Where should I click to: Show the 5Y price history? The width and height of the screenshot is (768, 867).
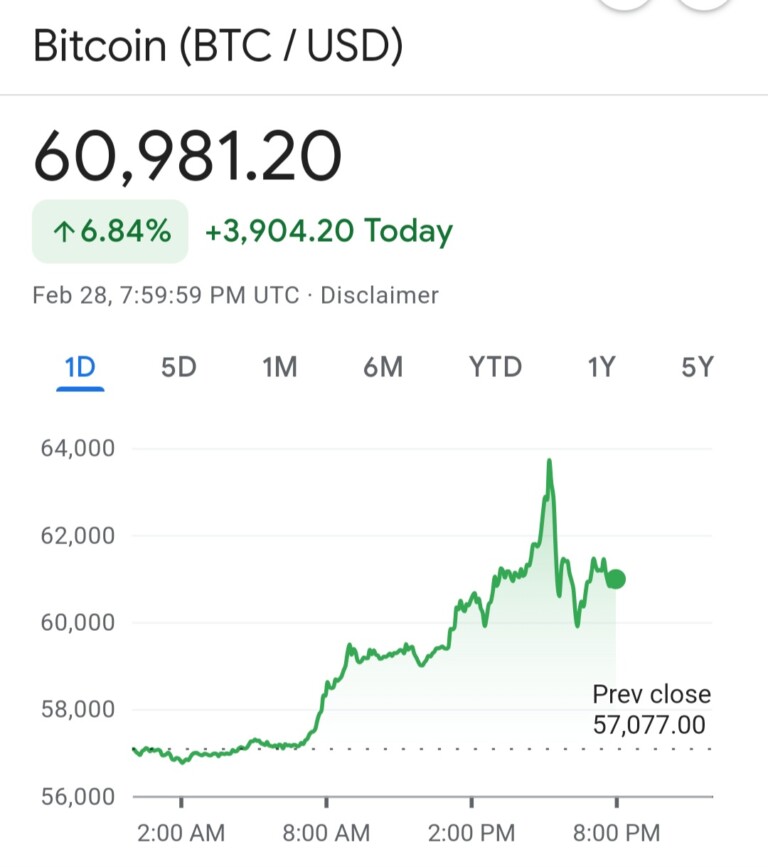(x=697, y=367)
